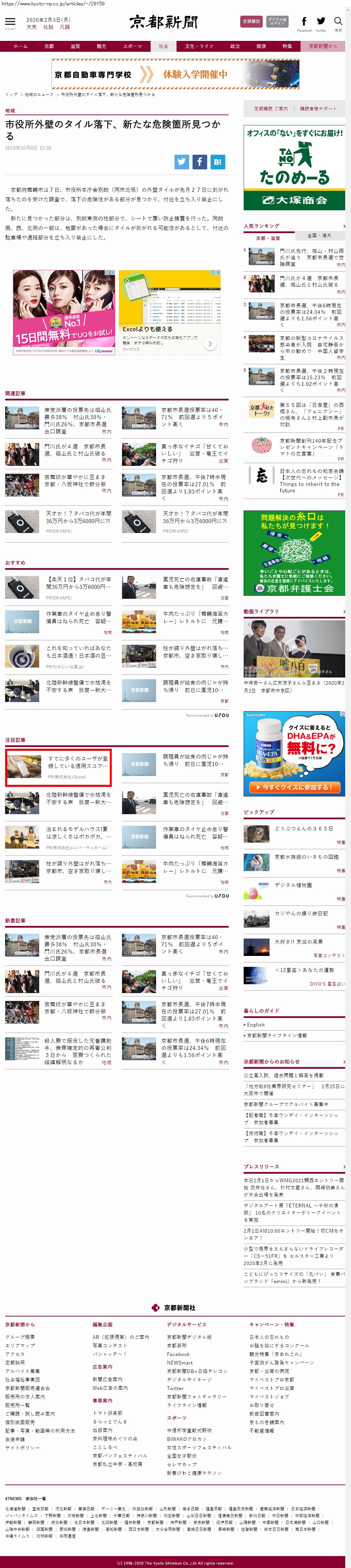Switch ranking to 全国・海外 tab

click(x=319, y=235)
